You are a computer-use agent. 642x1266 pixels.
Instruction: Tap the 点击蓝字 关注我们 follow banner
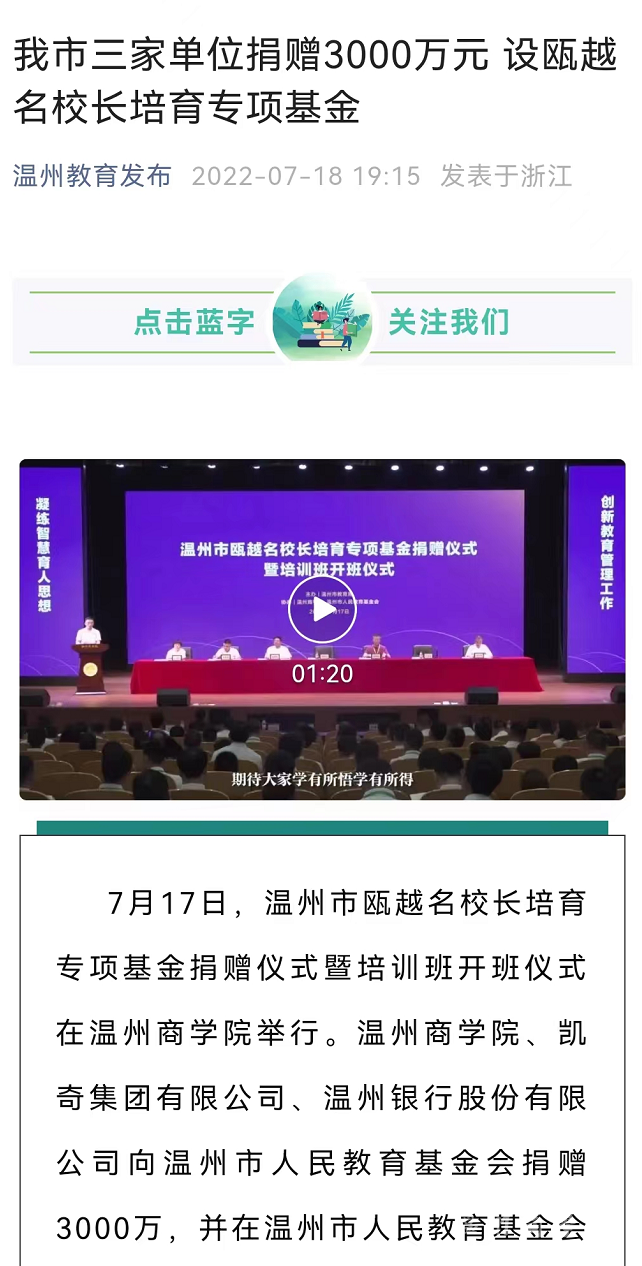(322, 322)
